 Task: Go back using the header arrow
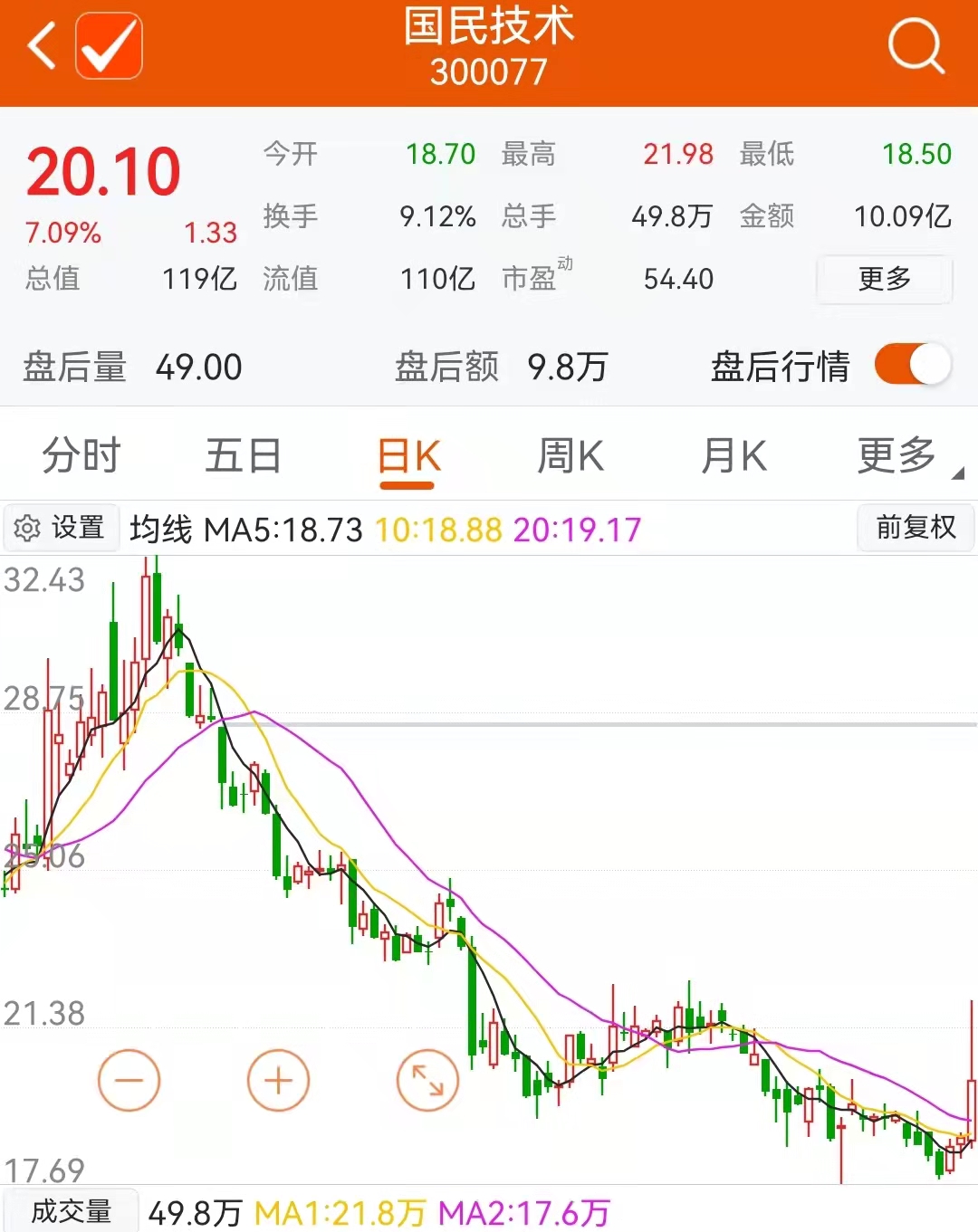pyautogui.click(x=43, y=46)
